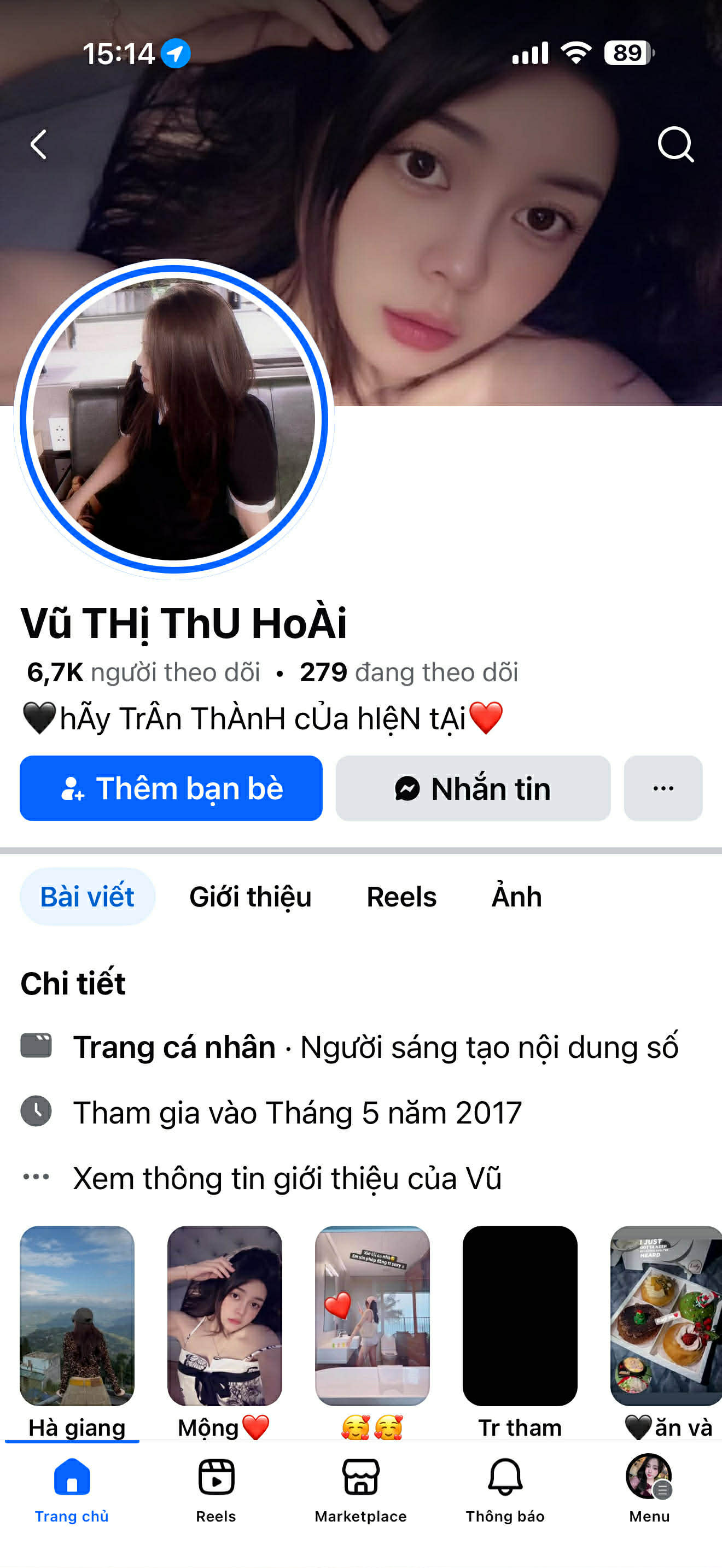The width and height of the screenshot is (722, 1568).
Task: Open the search magnifier
Action: pos(676,145)
